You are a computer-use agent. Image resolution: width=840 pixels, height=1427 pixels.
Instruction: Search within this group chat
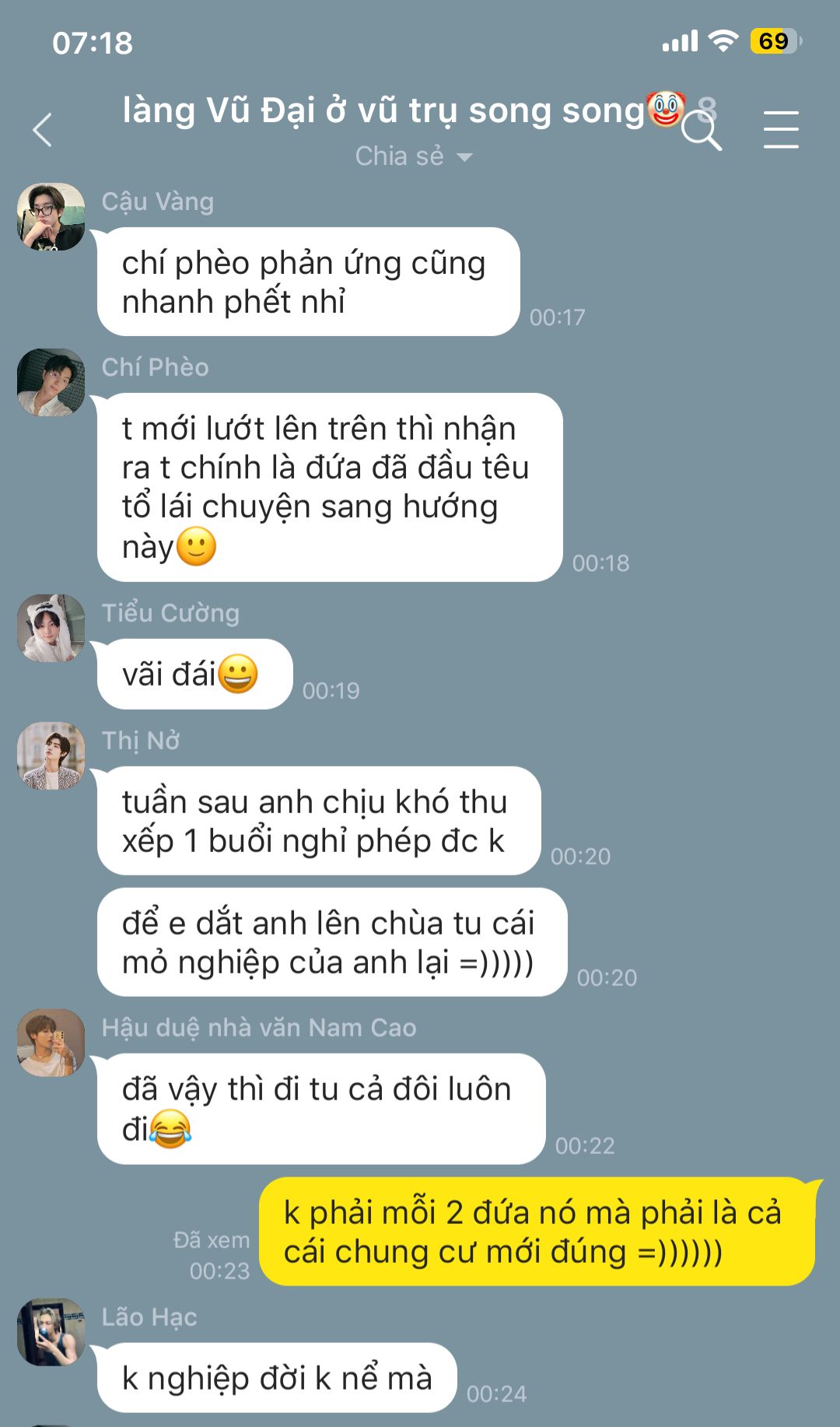701,131
